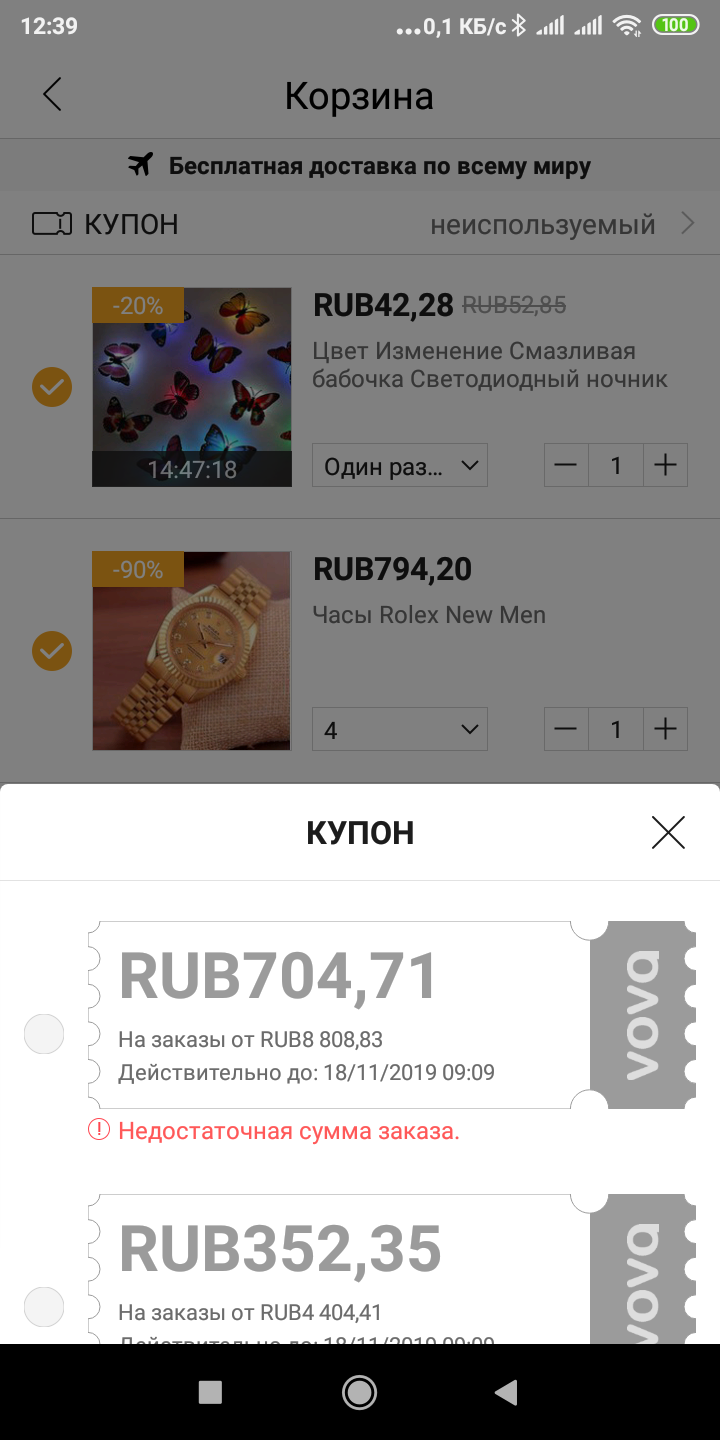Image resolution: width=720 pixels, height=1440 pixels.
Task: Open the Rolex watch product image
Action: pos(192,650)
